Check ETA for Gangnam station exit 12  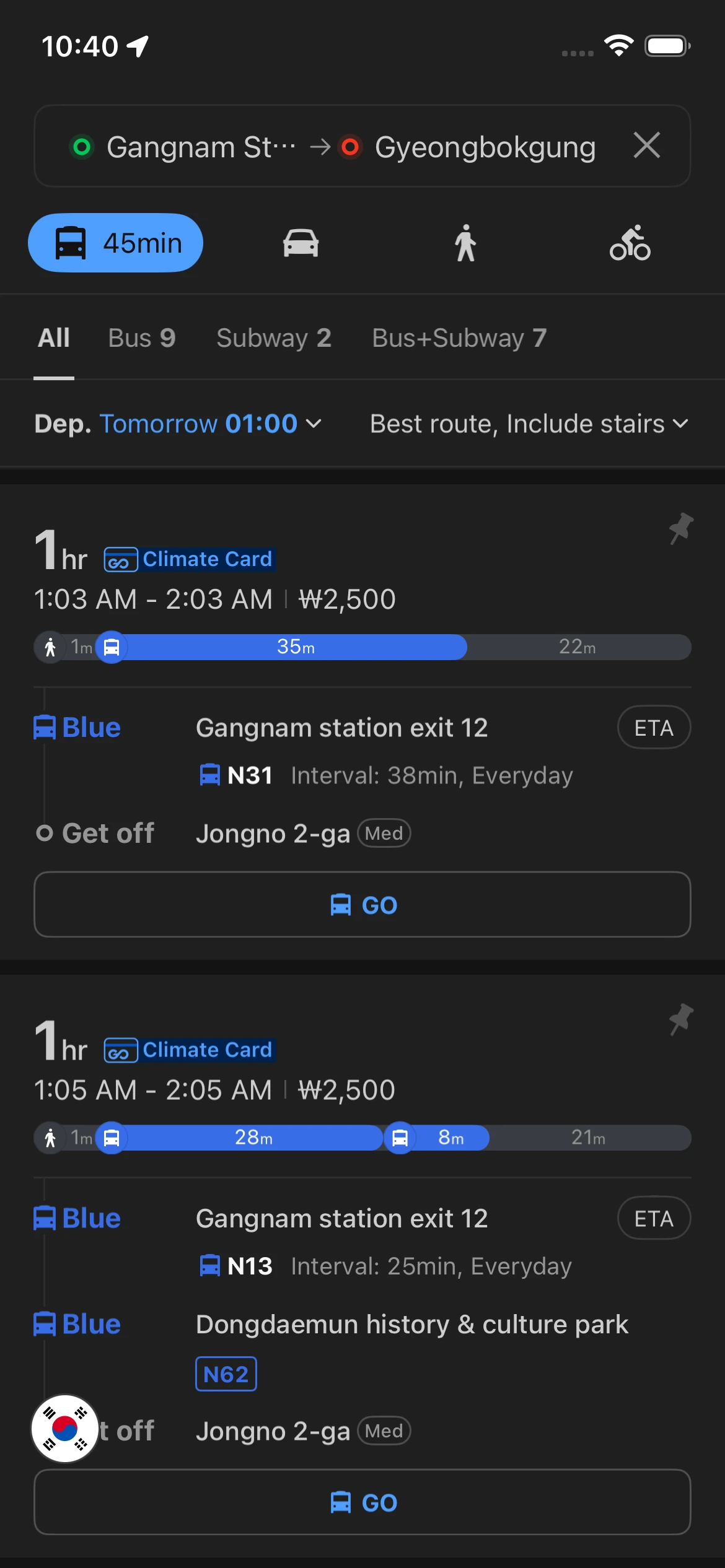(654, 727)
